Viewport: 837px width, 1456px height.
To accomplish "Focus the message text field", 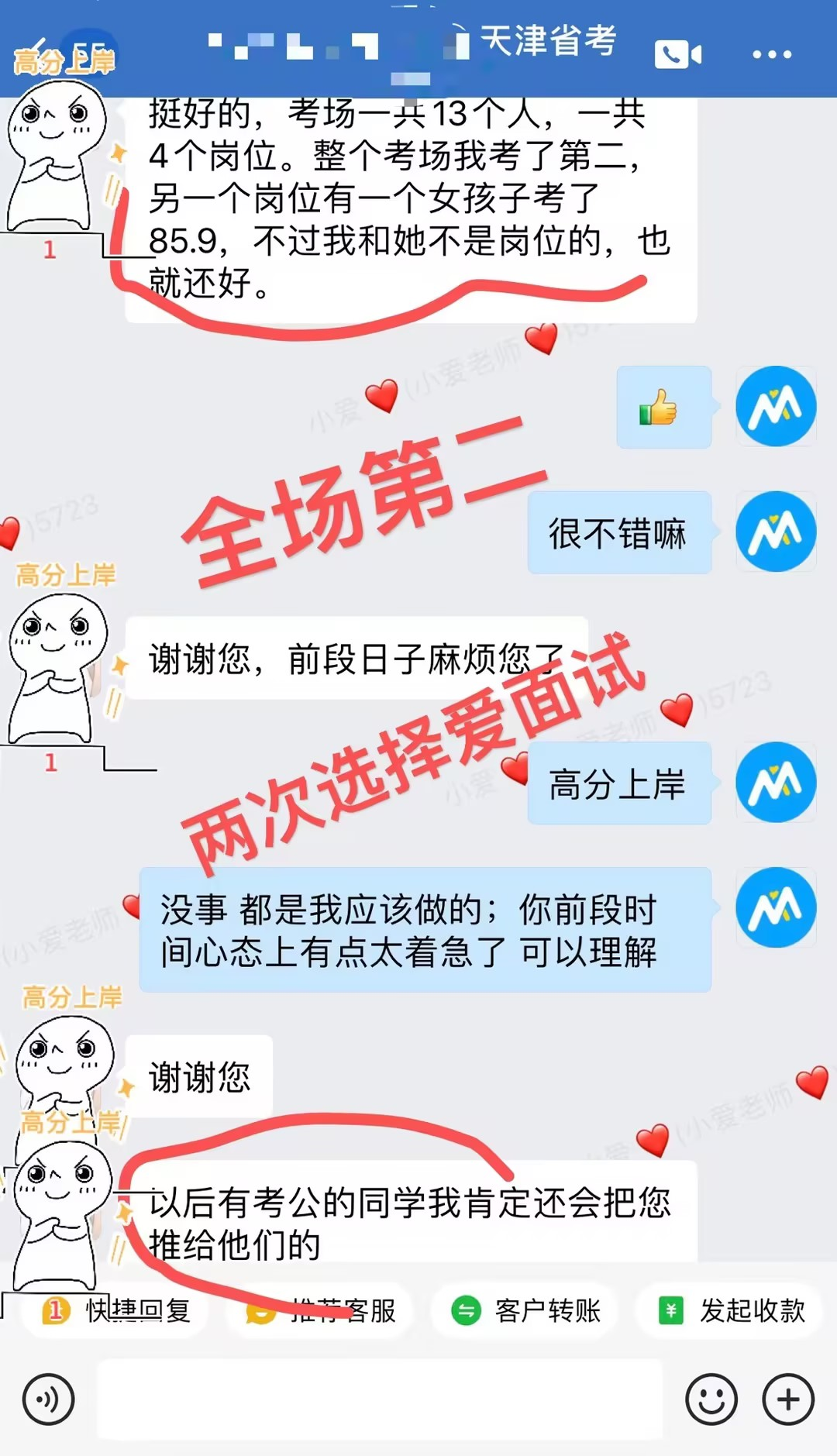I will point(380,1399).
